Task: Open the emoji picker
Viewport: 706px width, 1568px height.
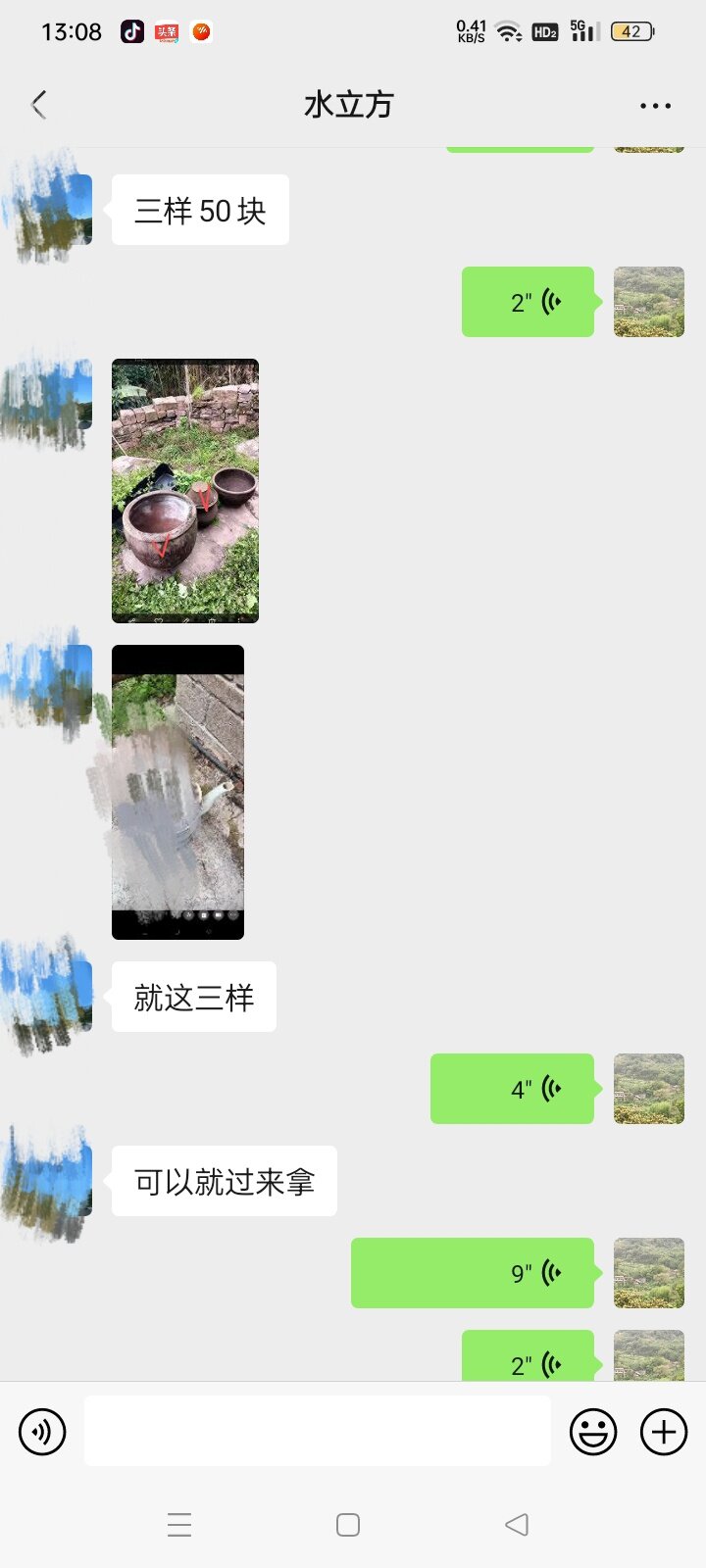Action: point(593,1432)
